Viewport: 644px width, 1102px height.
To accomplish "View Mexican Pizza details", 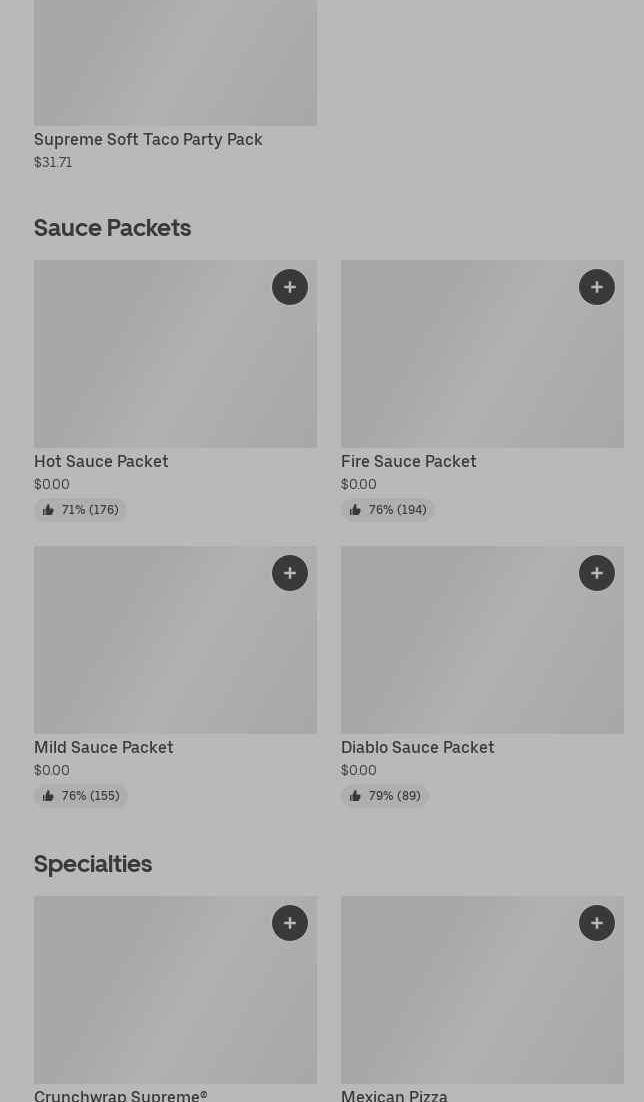I will click(x=394, y=1094).
